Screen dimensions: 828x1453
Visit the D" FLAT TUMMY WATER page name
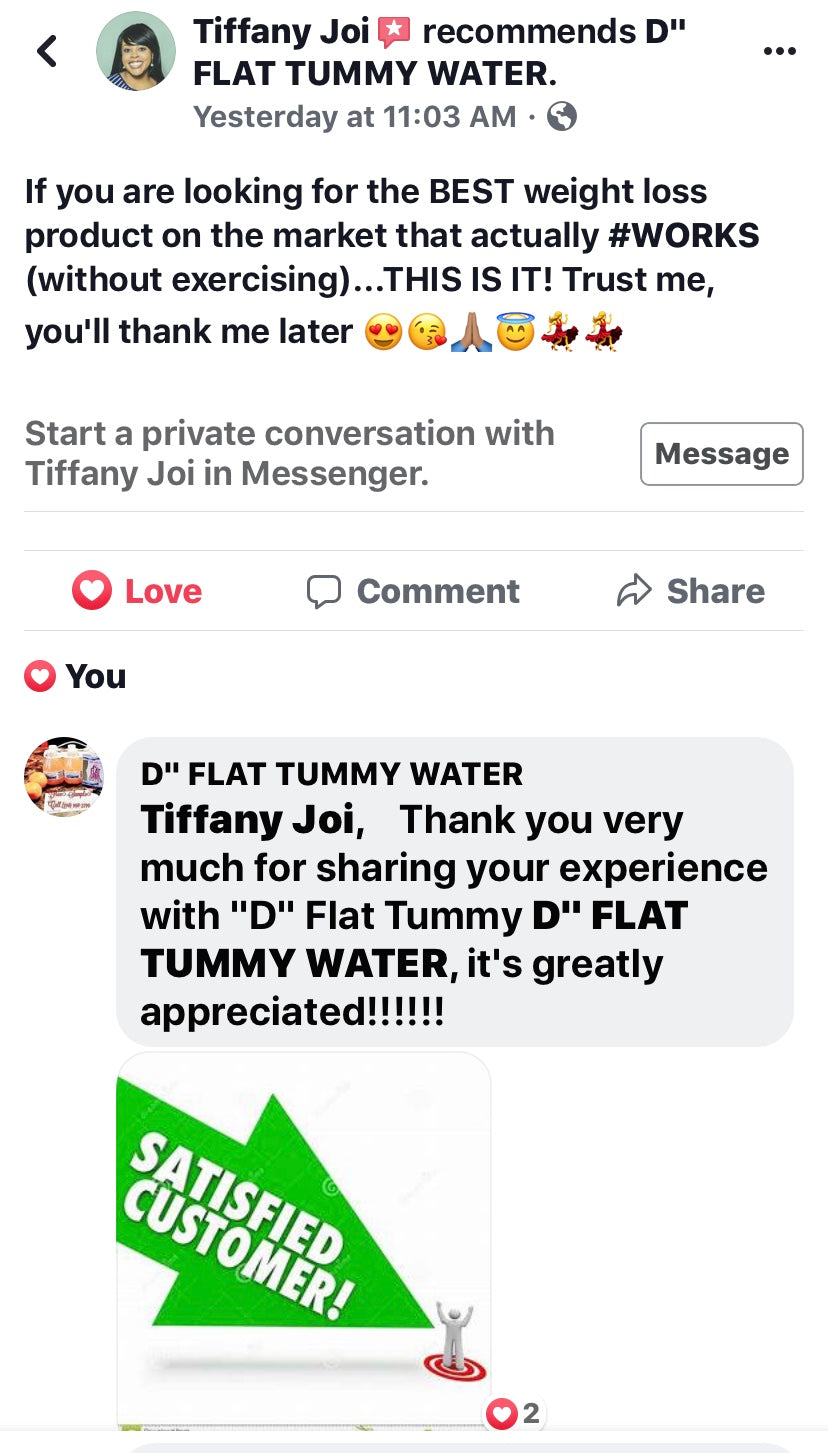click(x=330, y=774)
